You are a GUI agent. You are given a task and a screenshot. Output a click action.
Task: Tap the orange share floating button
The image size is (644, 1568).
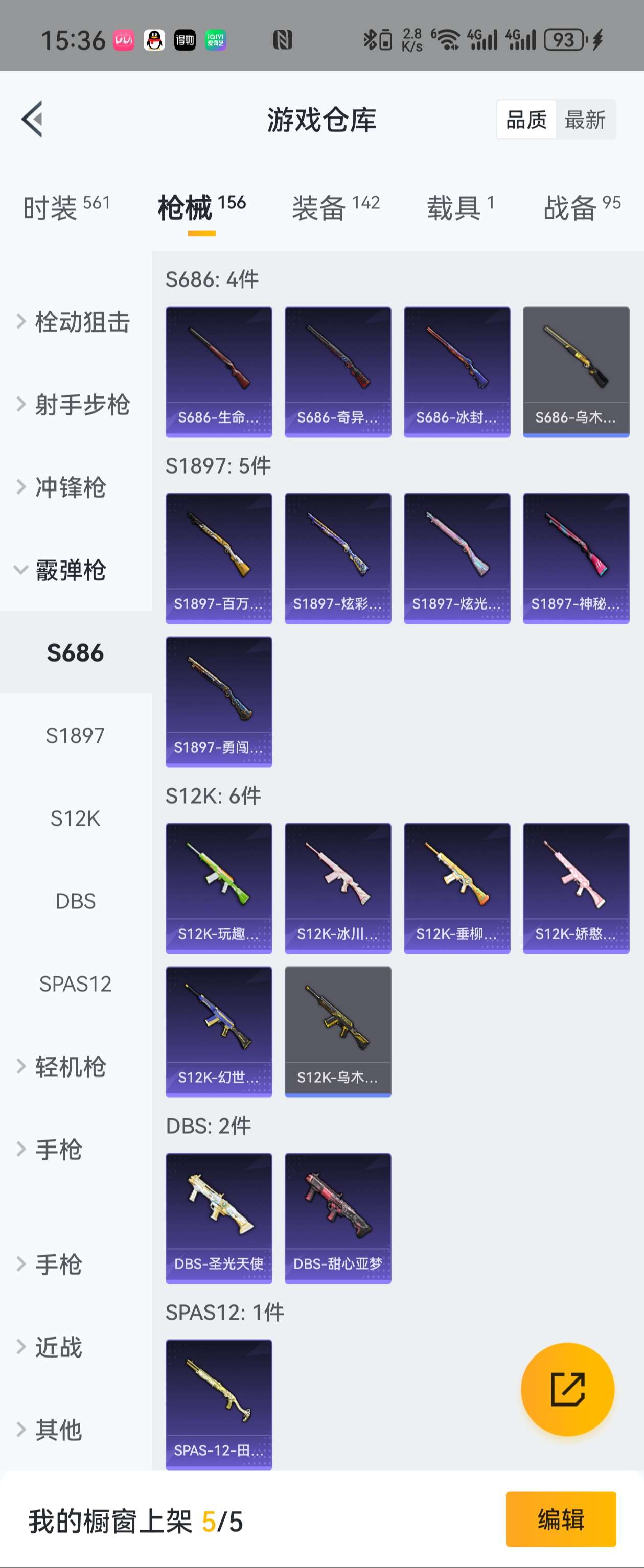567,1389
